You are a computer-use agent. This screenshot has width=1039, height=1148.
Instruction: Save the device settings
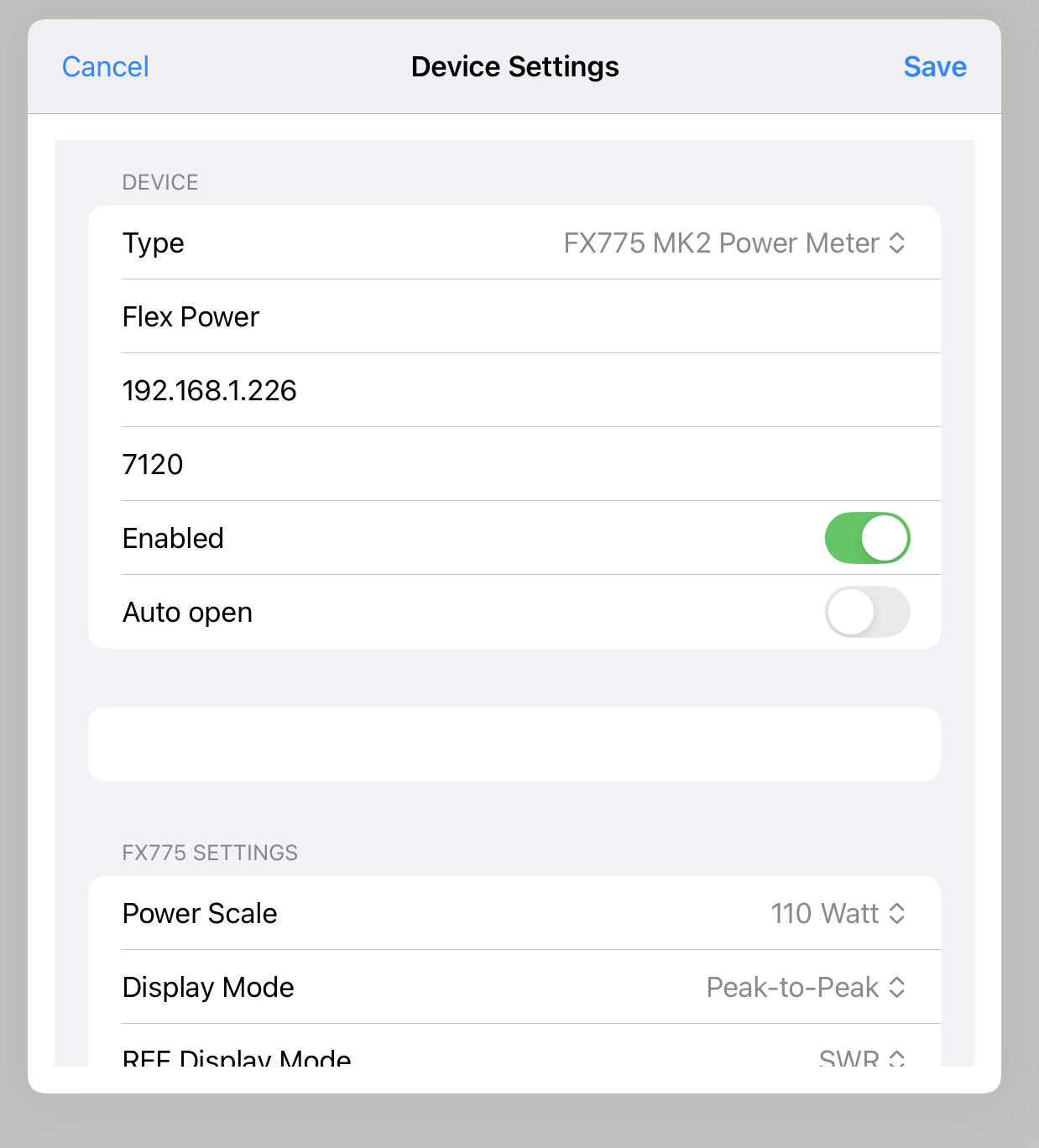coord(934,67)
